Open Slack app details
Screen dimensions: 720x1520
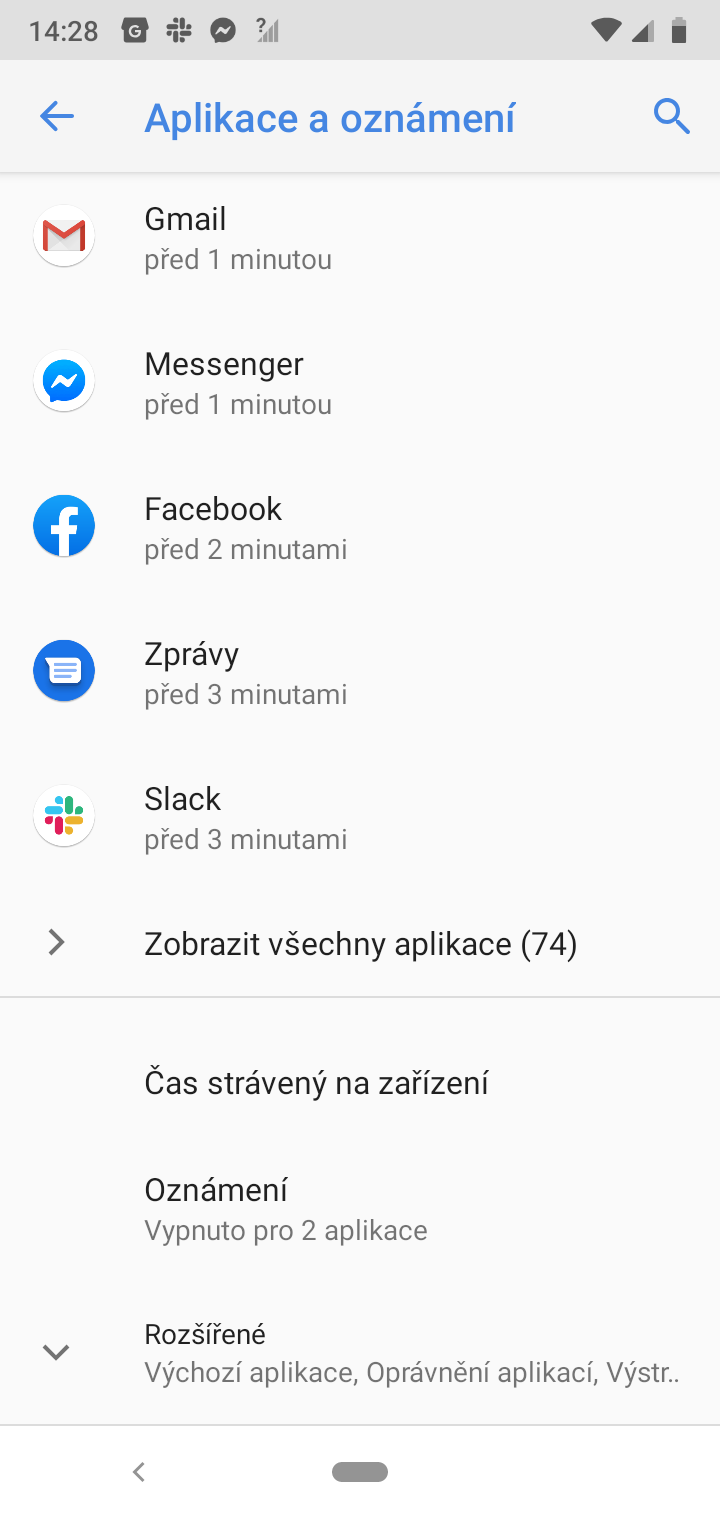click(x=360, y=818)
